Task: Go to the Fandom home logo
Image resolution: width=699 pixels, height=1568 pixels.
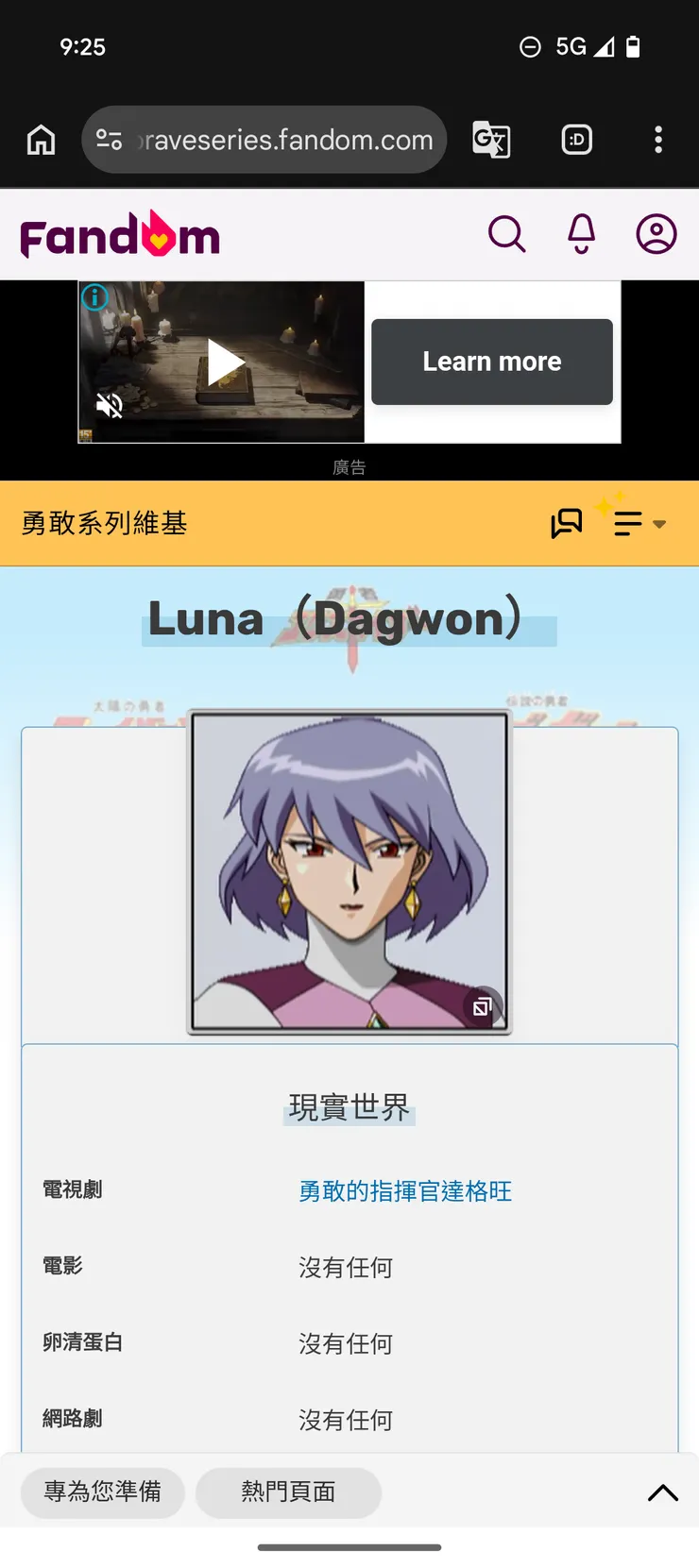Action: (x=120, y=234)
